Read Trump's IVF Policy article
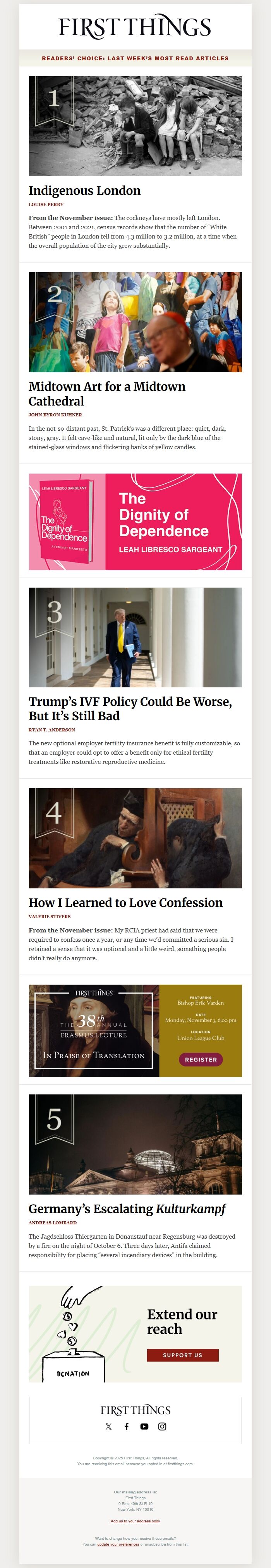 [130, 709]
